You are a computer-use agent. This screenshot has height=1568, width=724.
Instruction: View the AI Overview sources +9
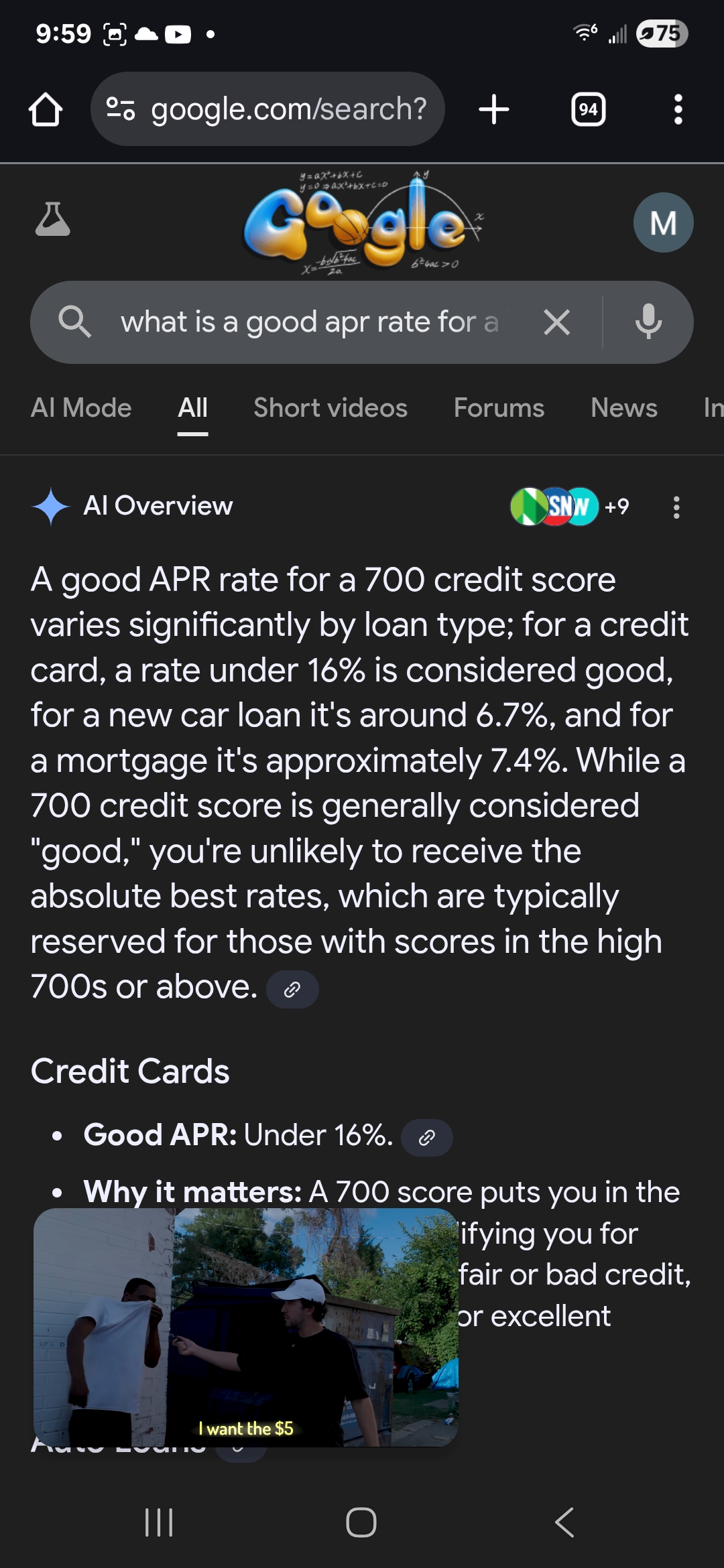click(570, 507)
